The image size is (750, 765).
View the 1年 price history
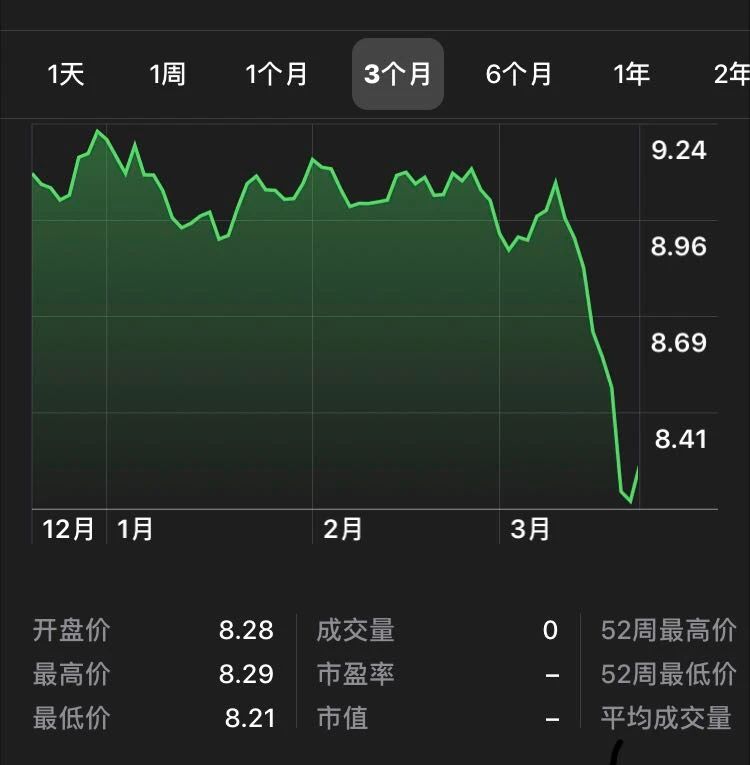(631, 74)
